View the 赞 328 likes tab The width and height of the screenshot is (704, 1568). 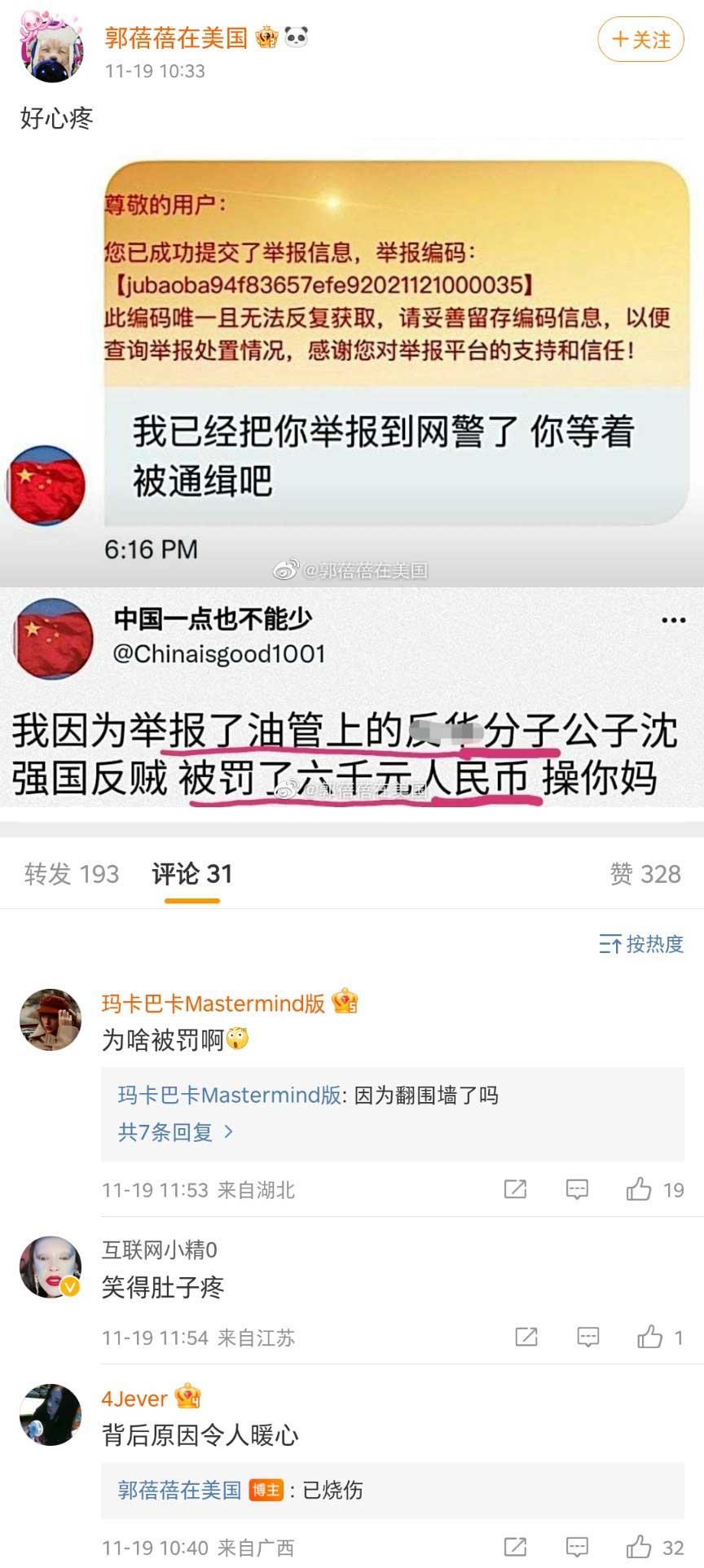[645, 874]
